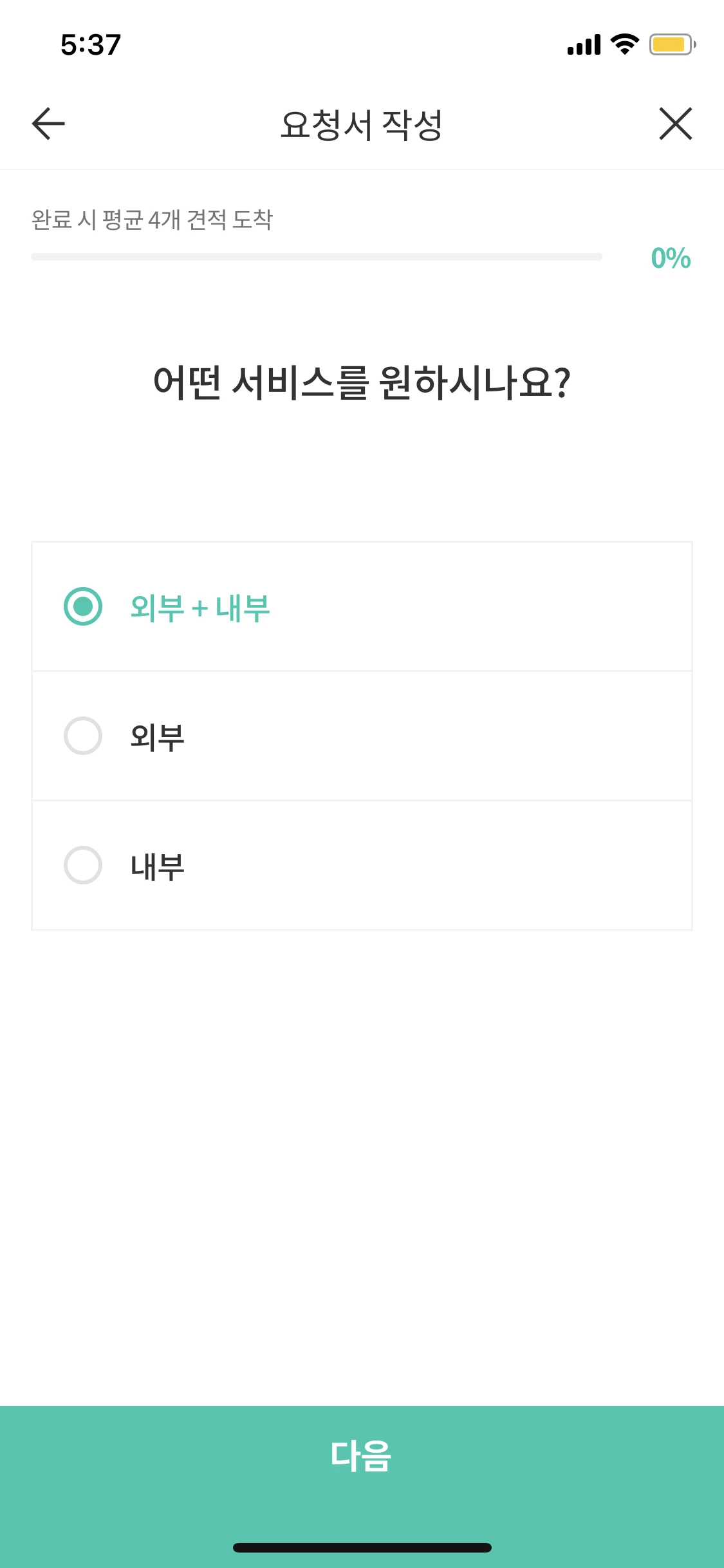Tap the 완료 시 평균 4개 견적 도착 text
This screenshot has width=724, height=1568.
point(153,219)
